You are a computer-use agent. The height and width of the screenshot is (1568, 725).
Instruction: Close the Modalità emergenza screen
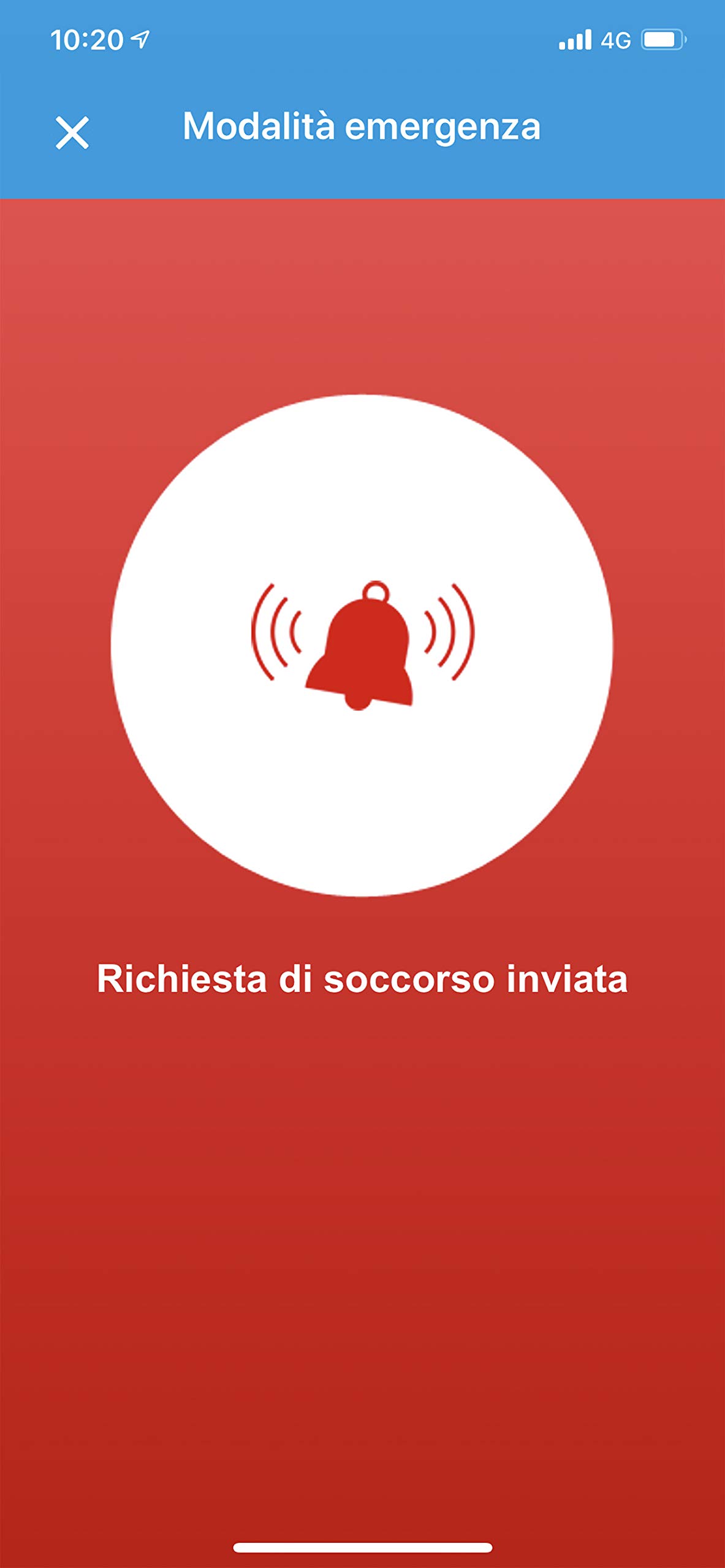pos(72,133)
